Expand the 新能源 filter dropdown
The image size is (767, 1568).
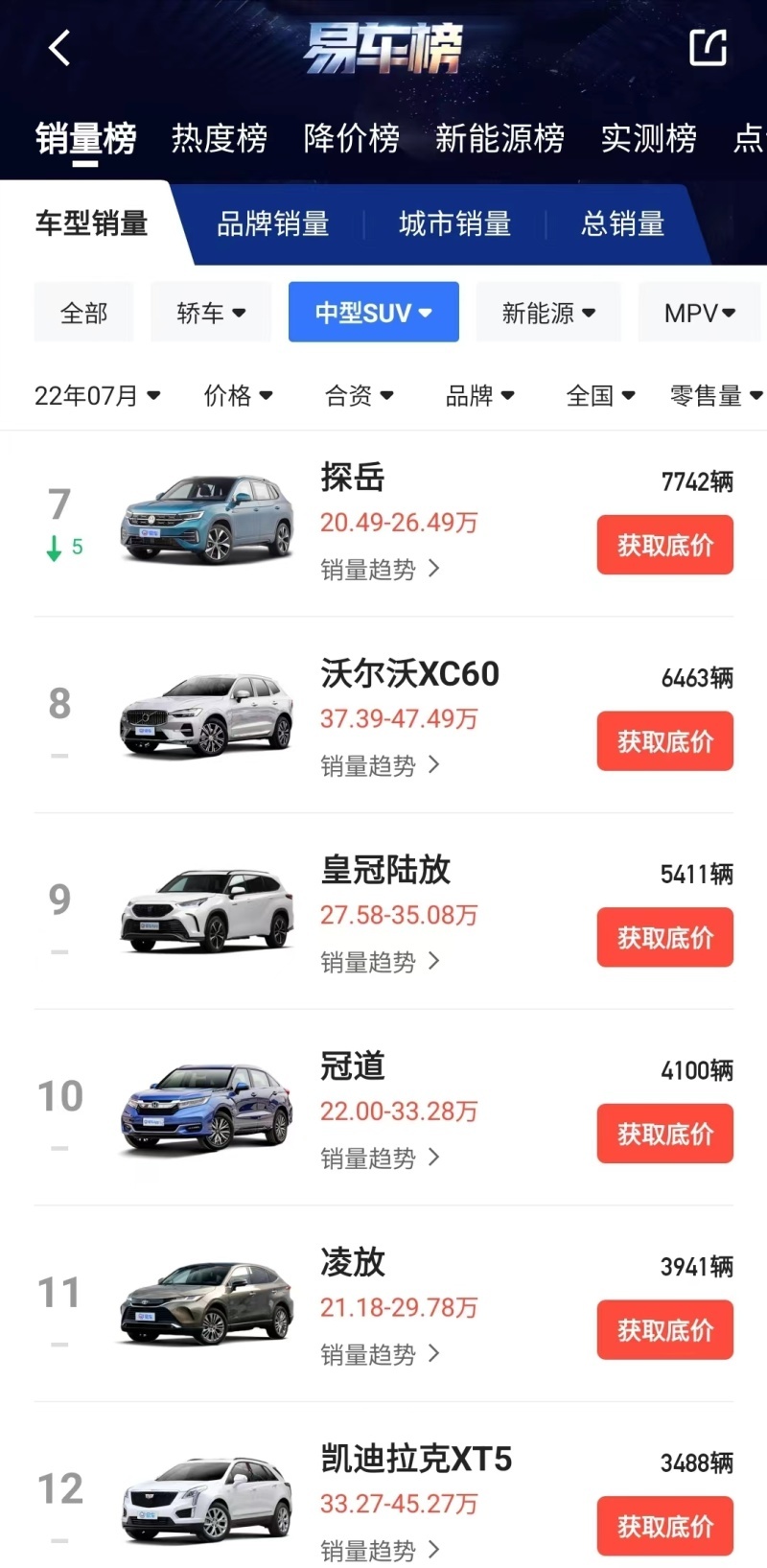tap(547, 312)
